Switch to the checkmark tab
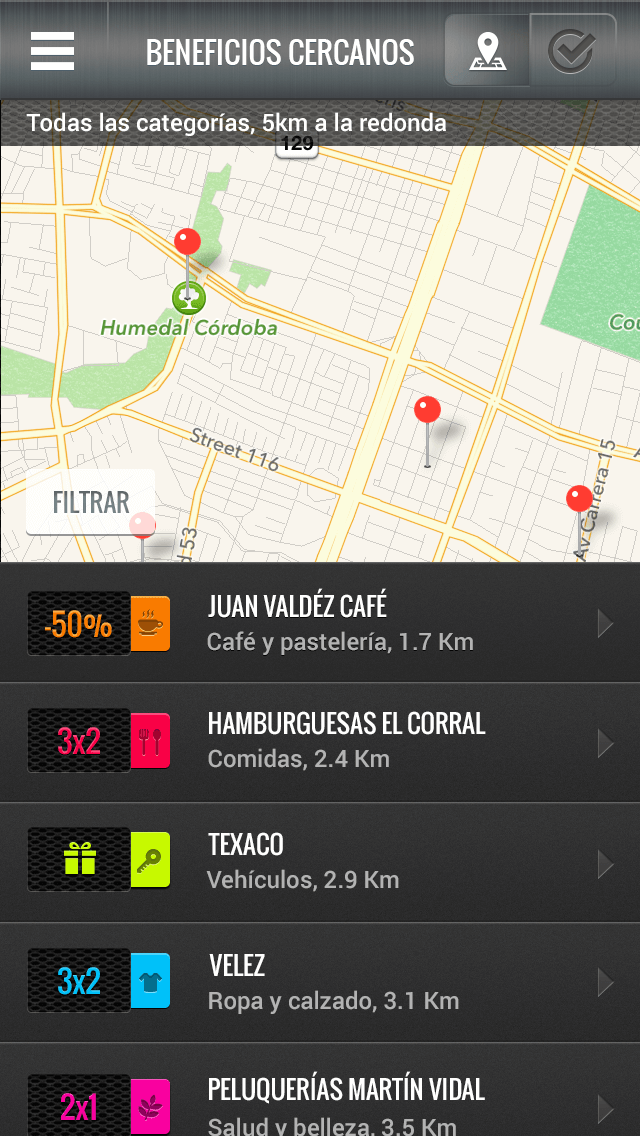 click(x=573, y=51)
